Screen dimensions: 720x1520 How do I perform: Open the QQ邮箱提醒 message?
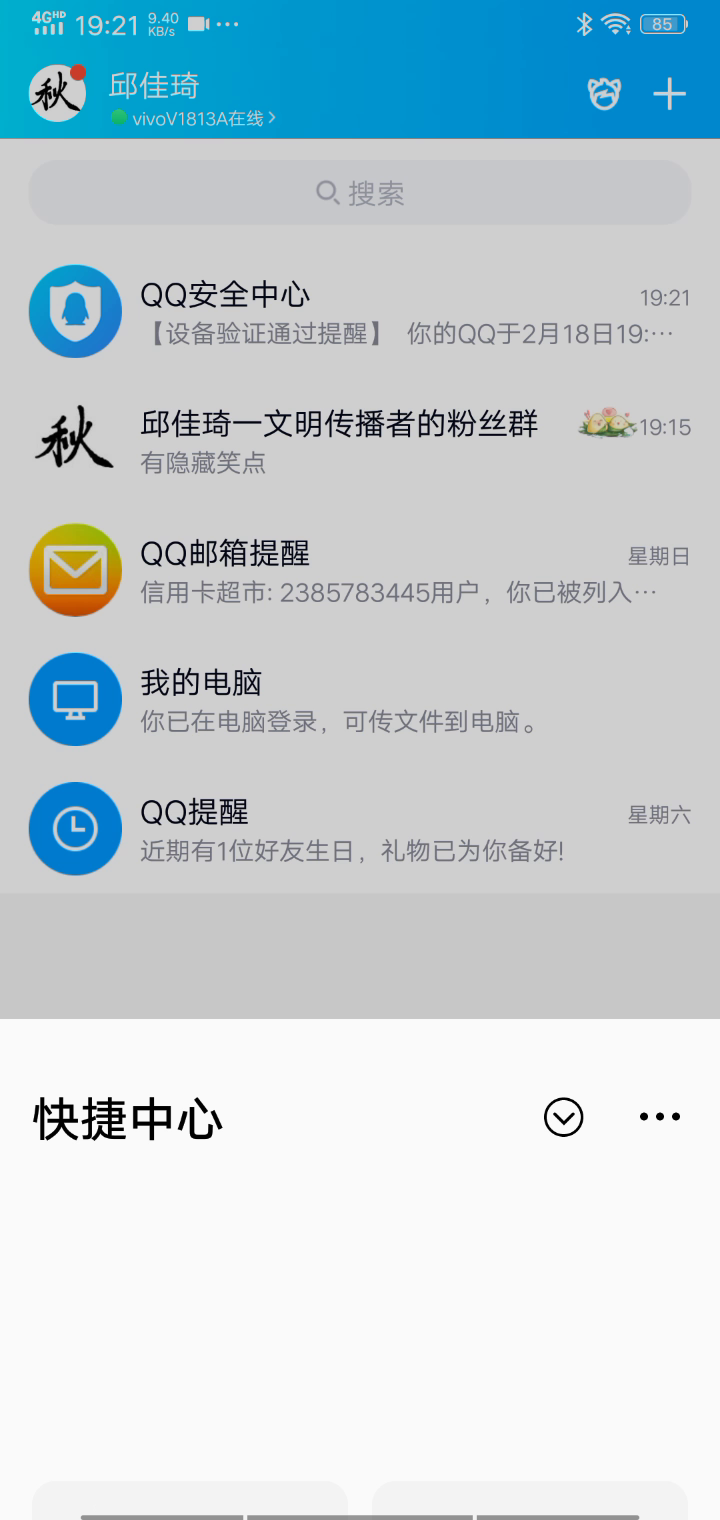coord(360,570)
